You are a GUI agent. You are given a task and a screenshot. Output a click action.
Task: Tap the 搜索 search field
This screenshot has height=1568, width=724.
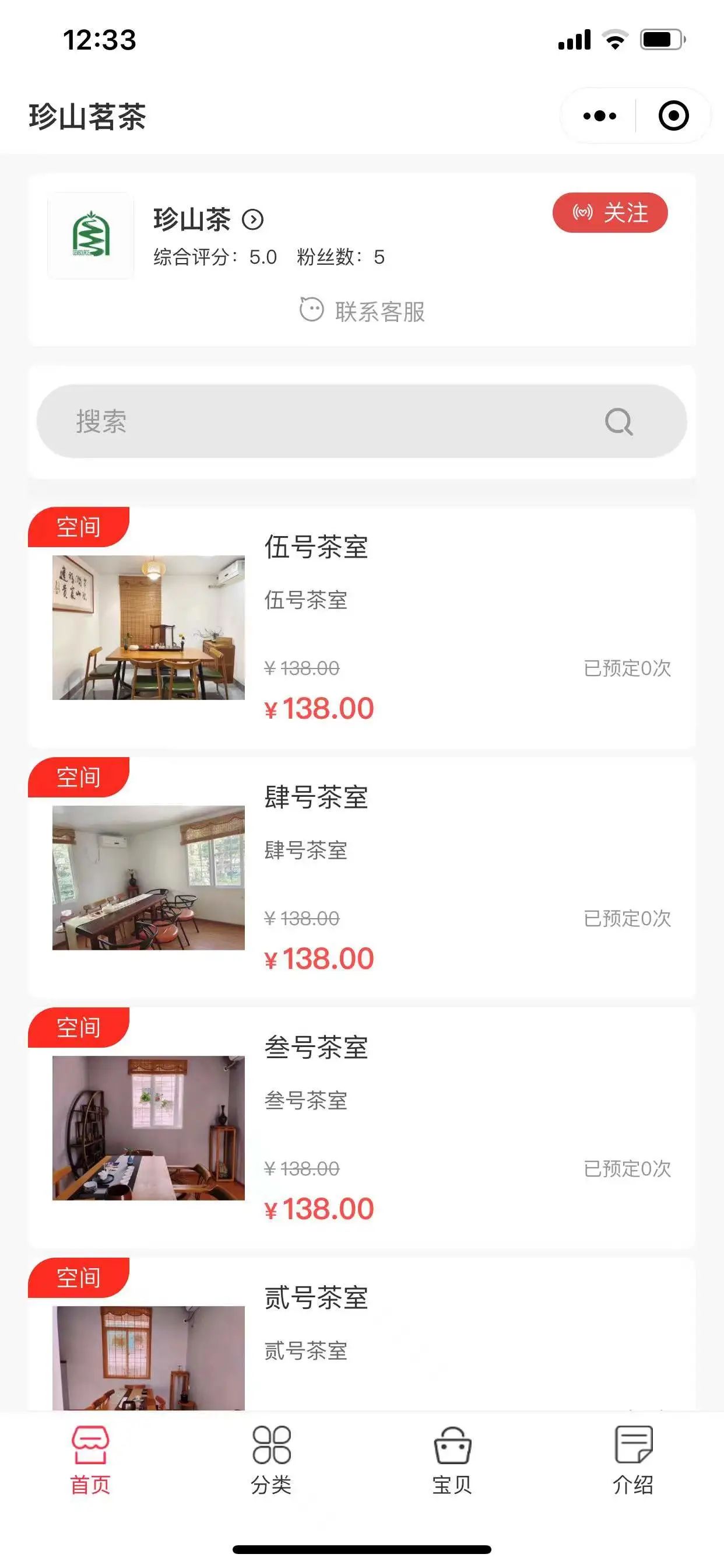click(x=361, y=421)
